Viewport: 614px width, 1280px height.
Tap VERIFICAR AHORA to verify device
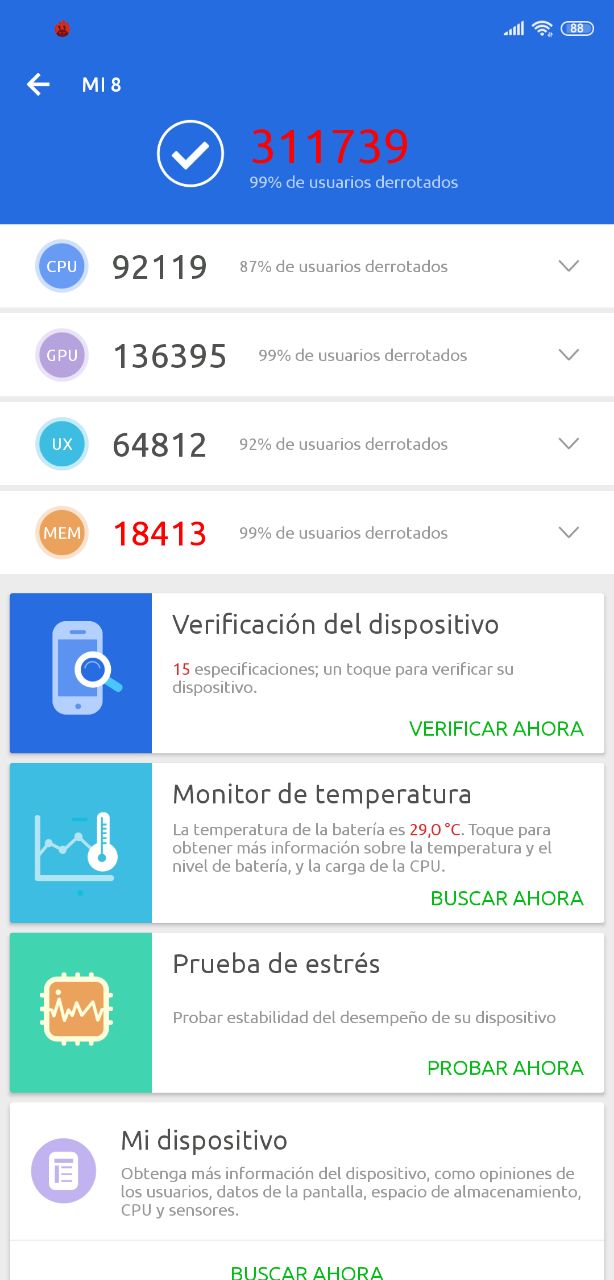[496, 728]
